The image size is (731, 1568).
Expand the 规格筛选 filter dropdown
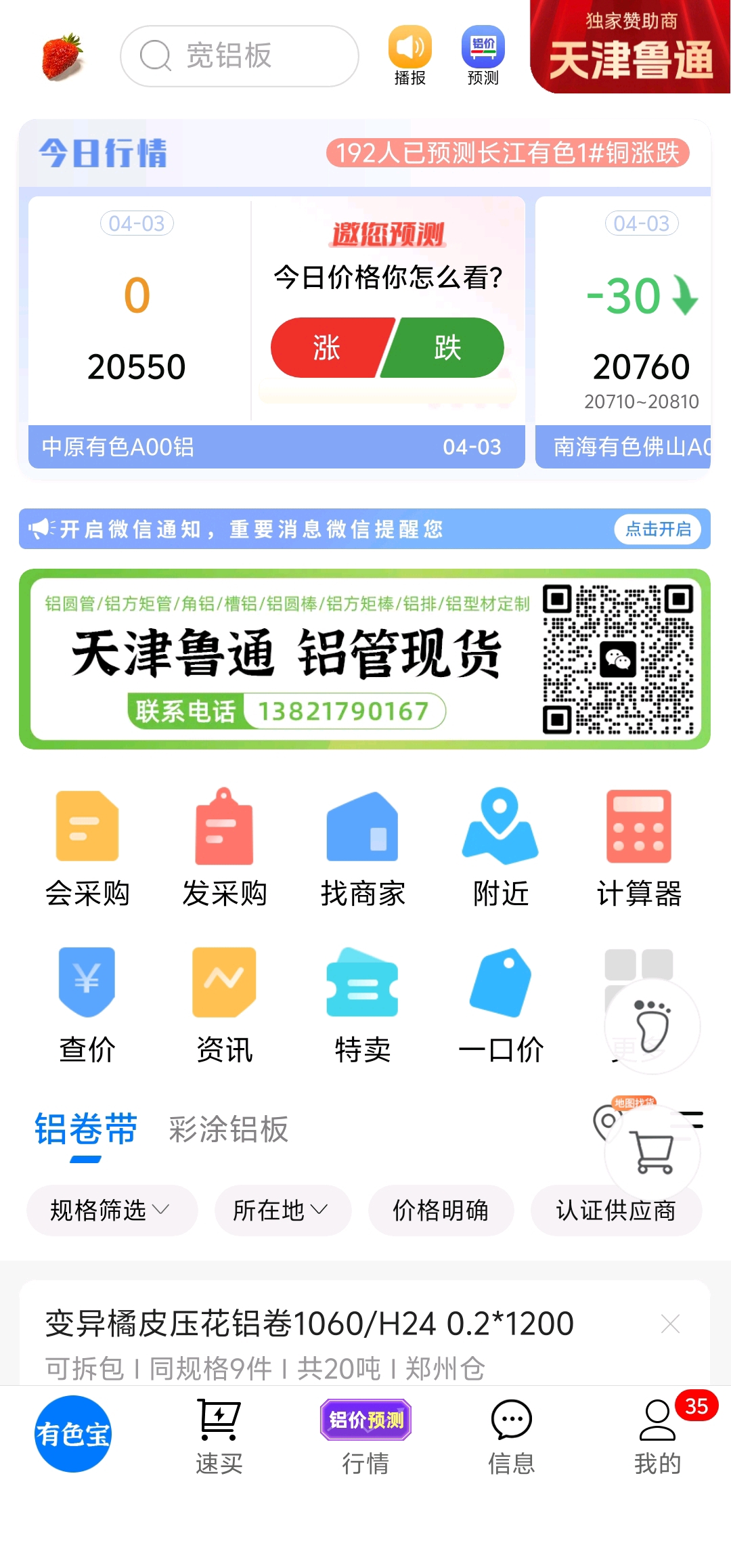pyautogui.click(x=112, y=1210)
